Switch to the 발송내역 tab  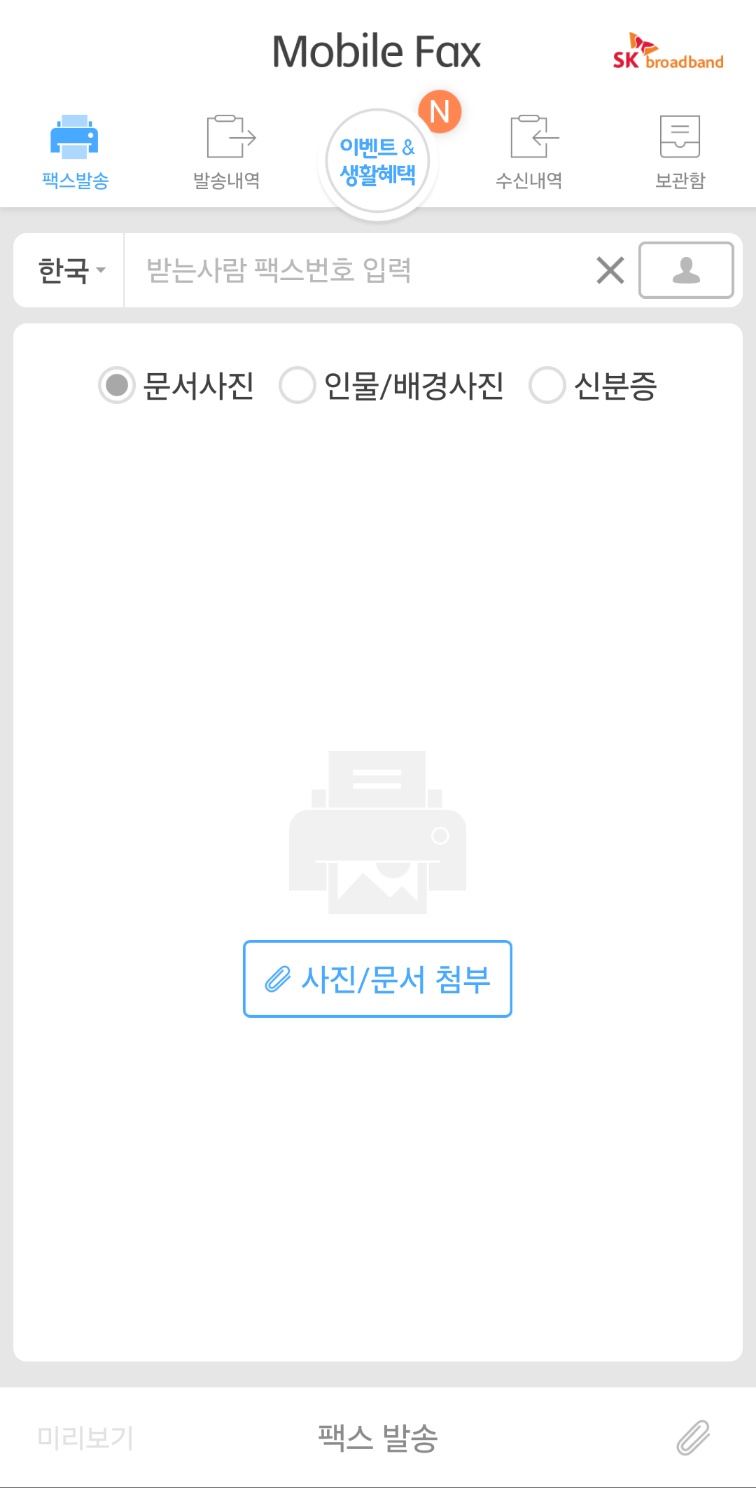click(228, 152)
